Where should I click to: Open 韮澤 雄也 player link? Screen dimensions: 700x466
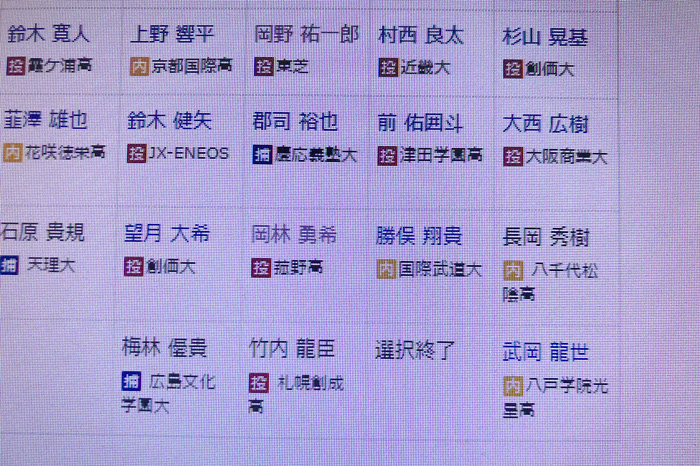45,120
